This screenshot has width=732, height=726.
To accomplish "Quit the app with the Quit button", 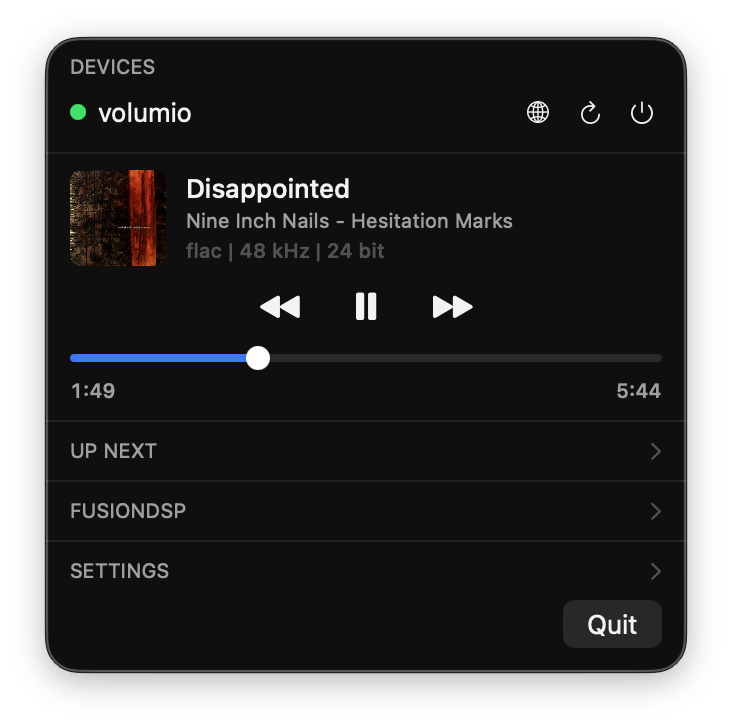I will click(612, 625).
